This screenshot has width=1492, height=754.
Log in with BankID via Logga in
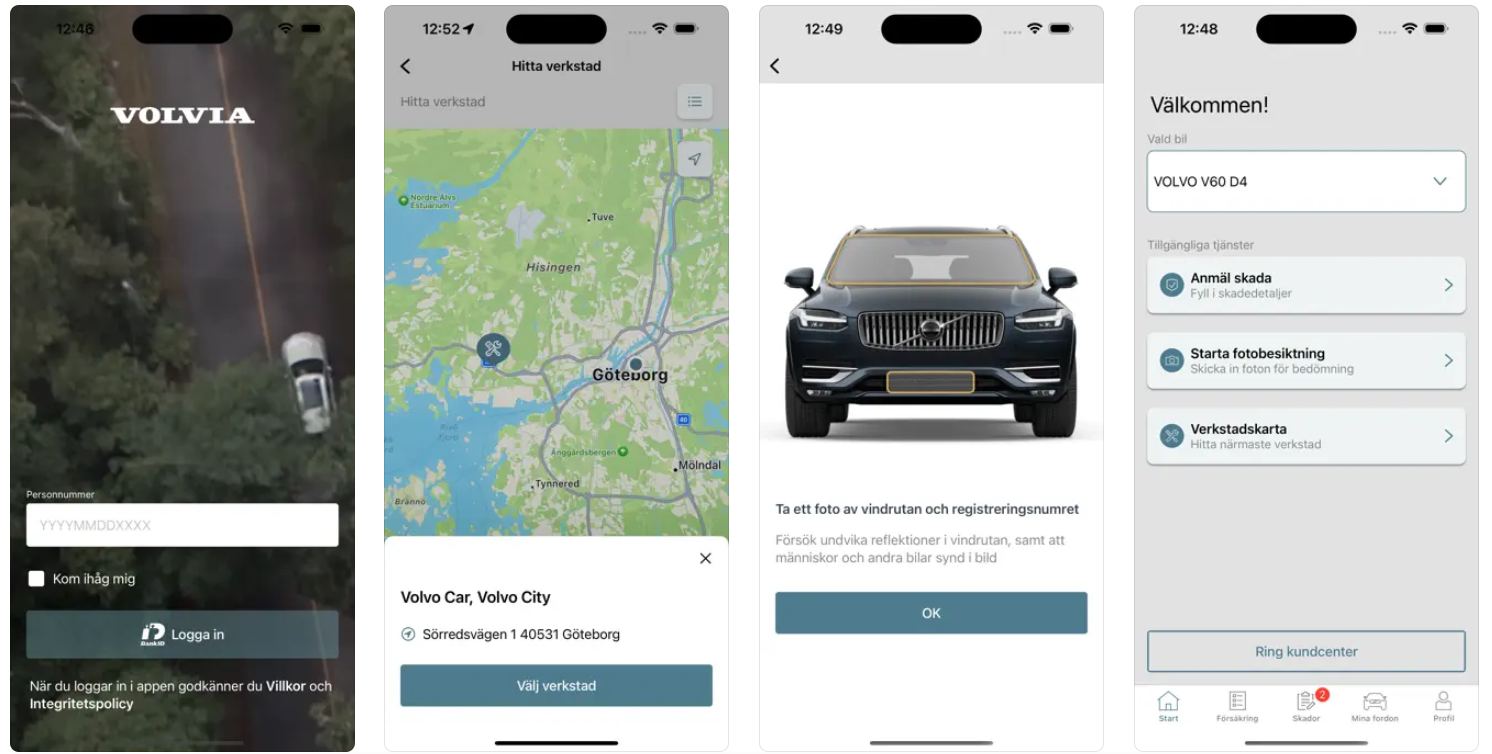coord(182,634)
